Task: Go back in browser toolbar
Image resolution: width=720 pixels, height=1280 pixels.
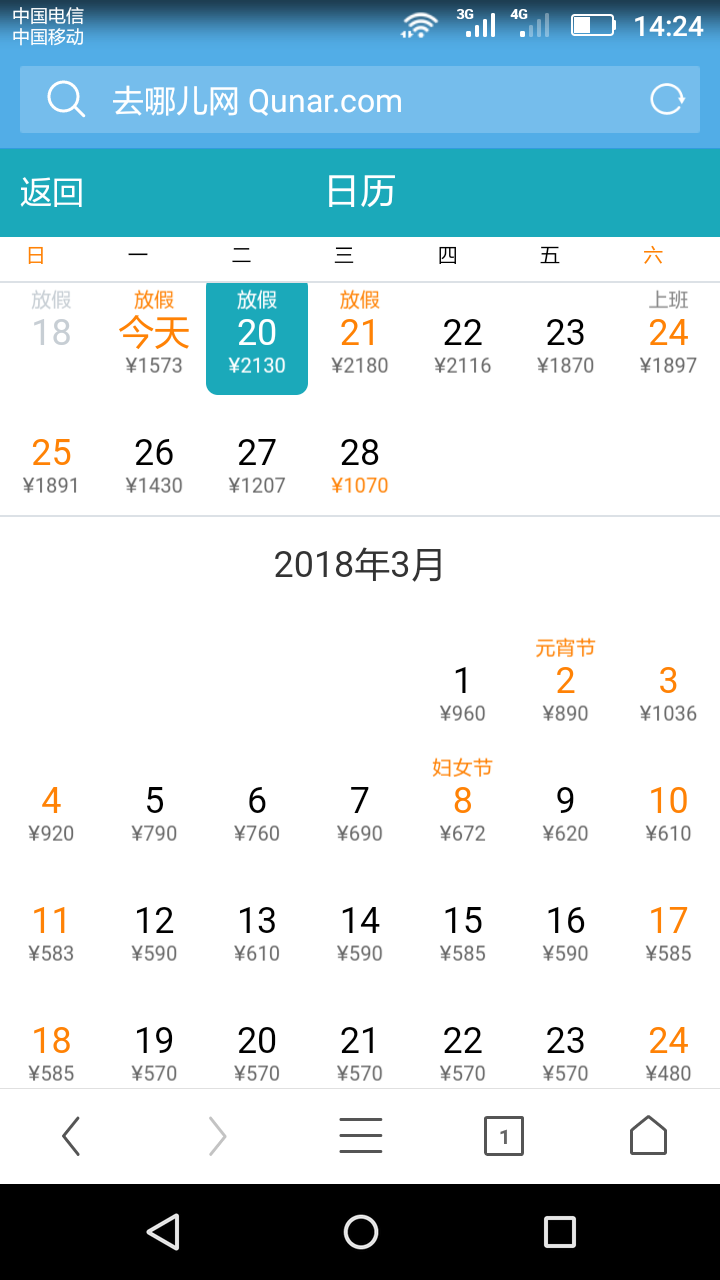Action: pyautogui.click(x=71, y=1136)
